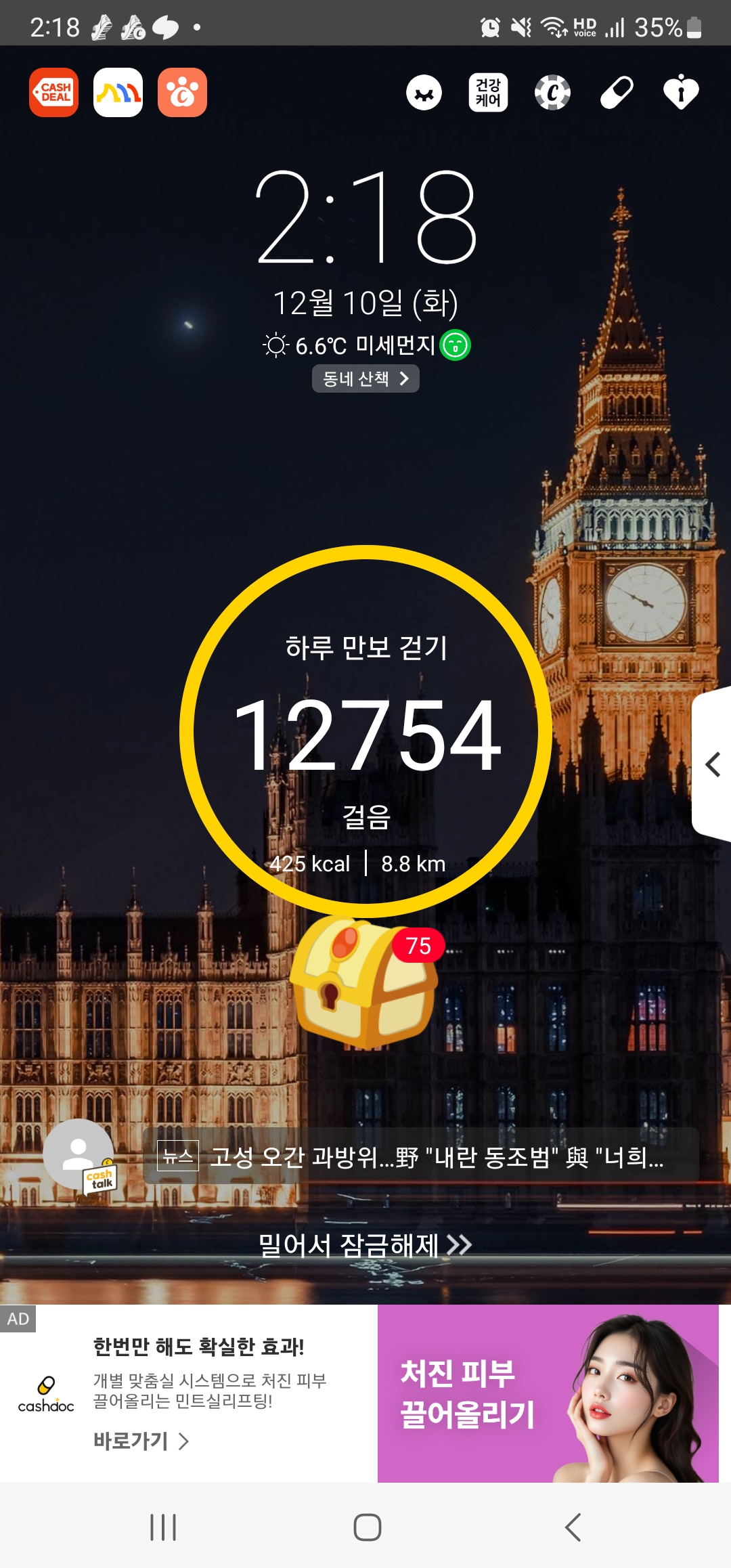Tap the system home button
The width and height of the screenshot is (731, 1568).
click(x=367, y=1527)
